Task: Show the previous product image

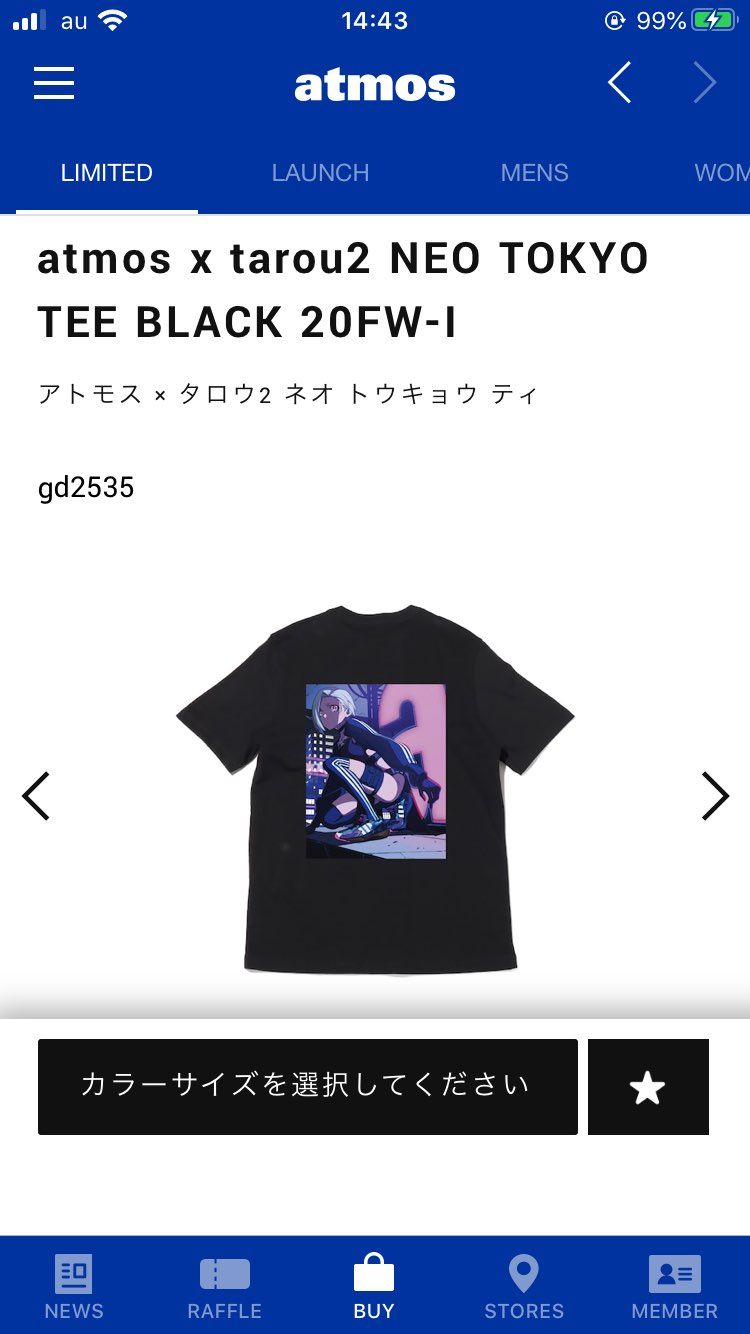Action: 36,796
